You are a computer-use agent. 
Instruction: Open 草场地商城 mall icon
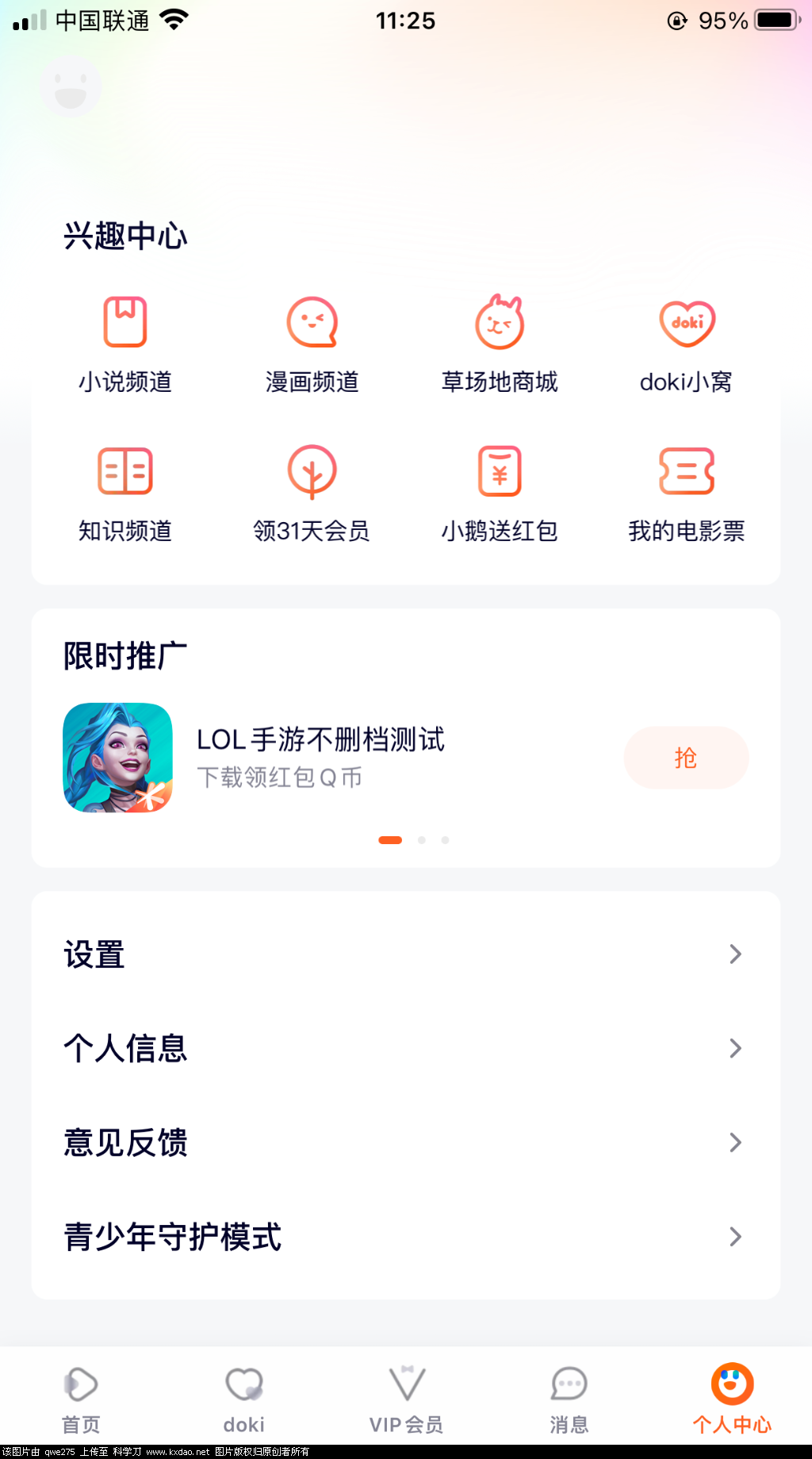[x=500, y=341]
